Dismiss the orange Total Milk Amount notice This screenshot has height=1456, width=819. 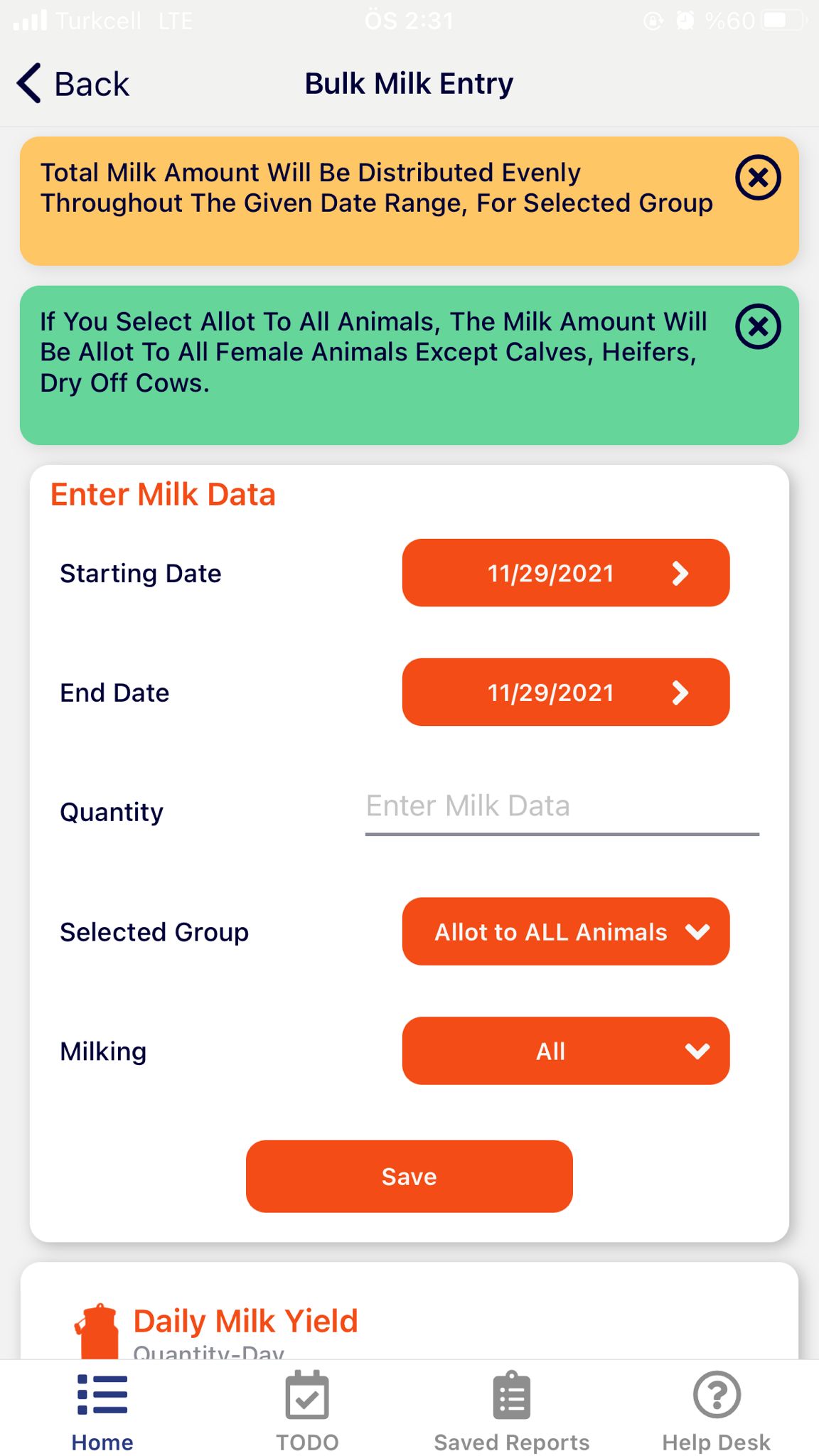(x=758, y=177)
